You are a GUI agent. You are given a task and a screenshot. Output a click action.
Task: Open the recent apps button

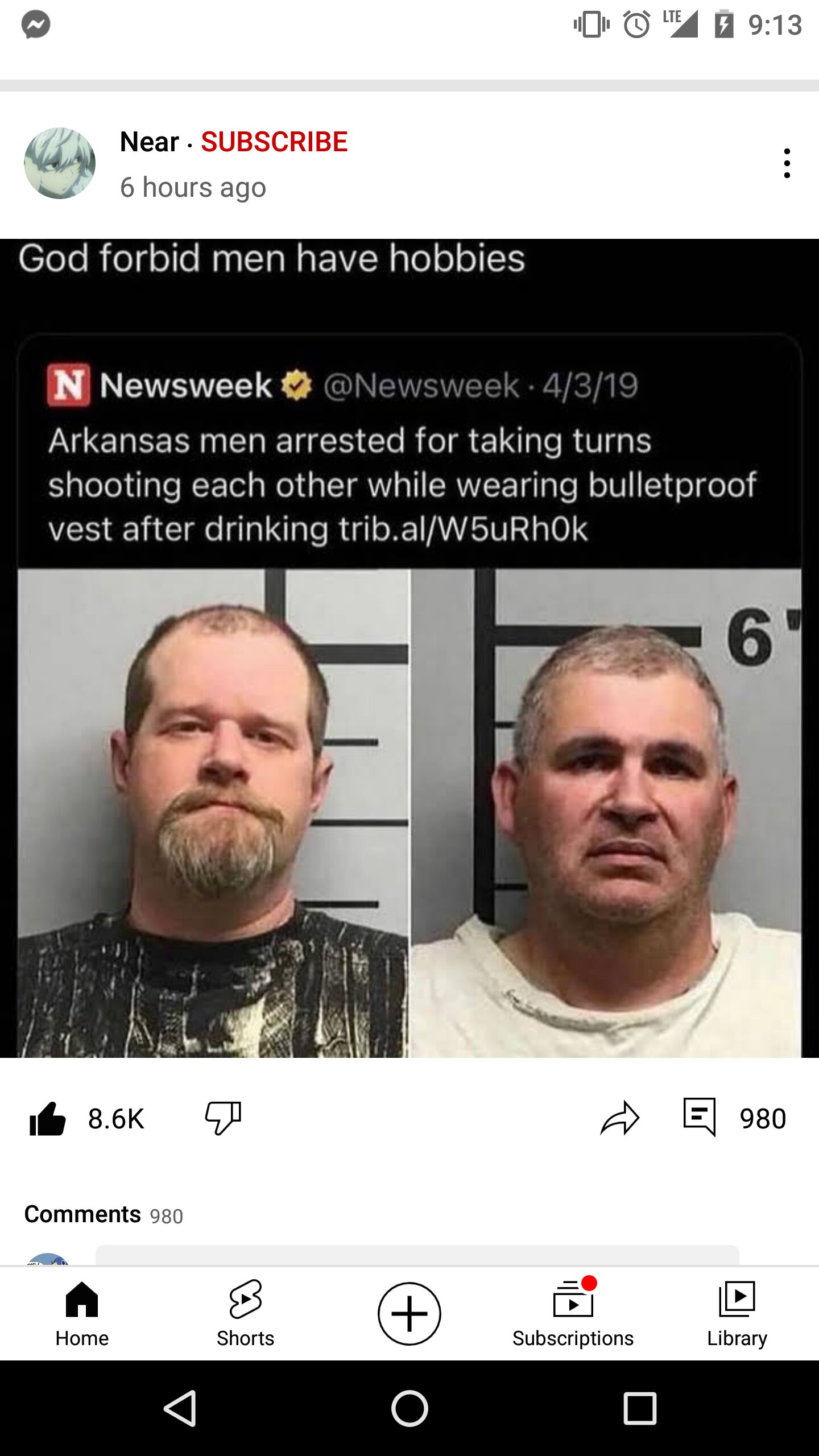(x=640, y=1409)
